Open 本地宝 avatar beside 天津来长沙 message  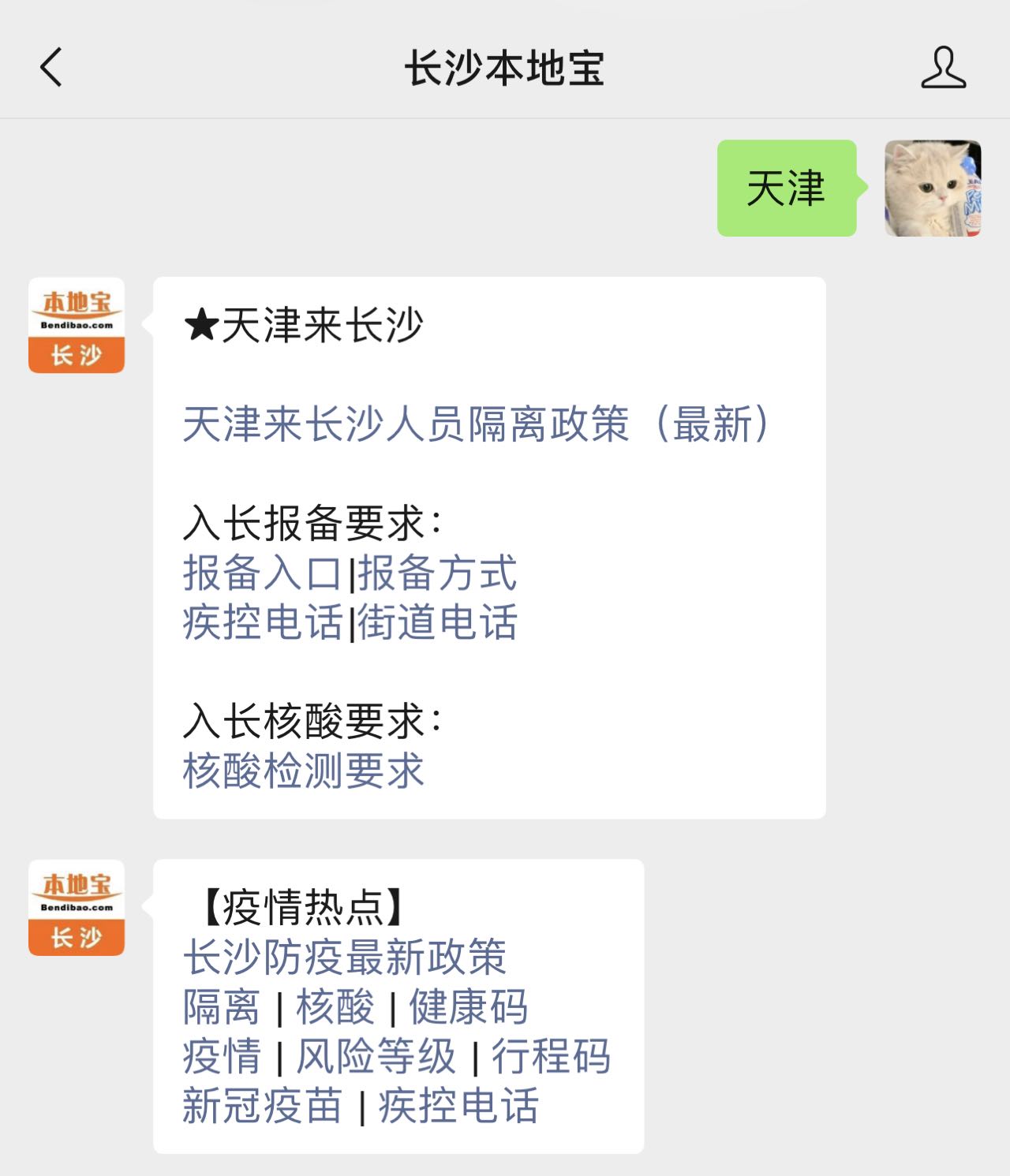point(77,325)
